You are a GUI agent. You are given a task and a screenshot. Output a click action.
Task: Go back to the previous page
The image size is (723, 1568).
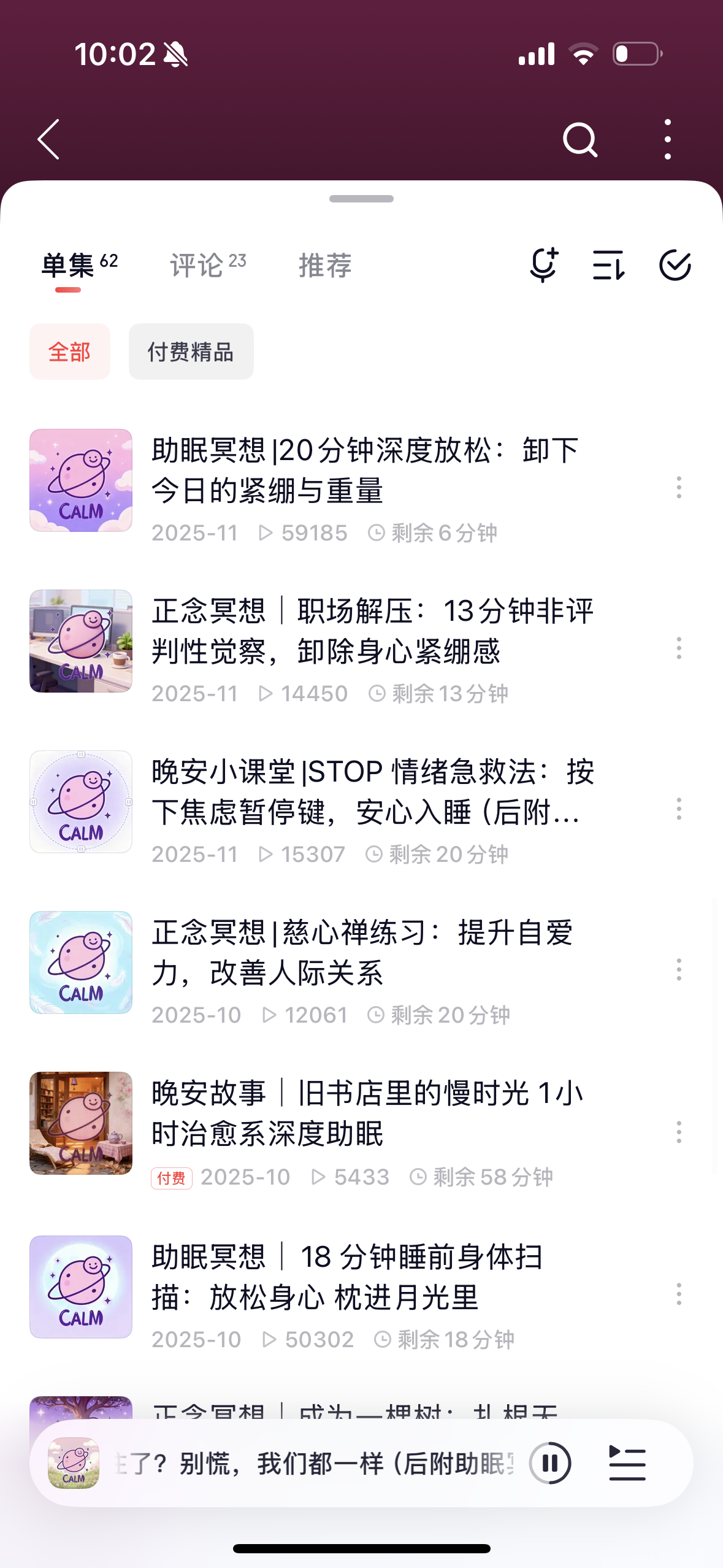coord(49,139)
